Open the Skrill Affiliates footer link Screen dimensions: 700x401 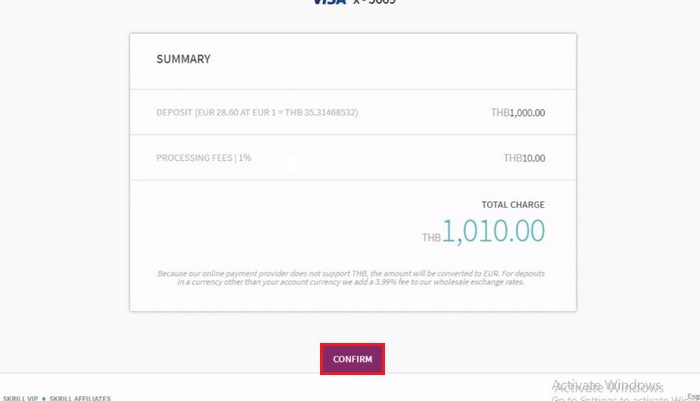point(79,397)
